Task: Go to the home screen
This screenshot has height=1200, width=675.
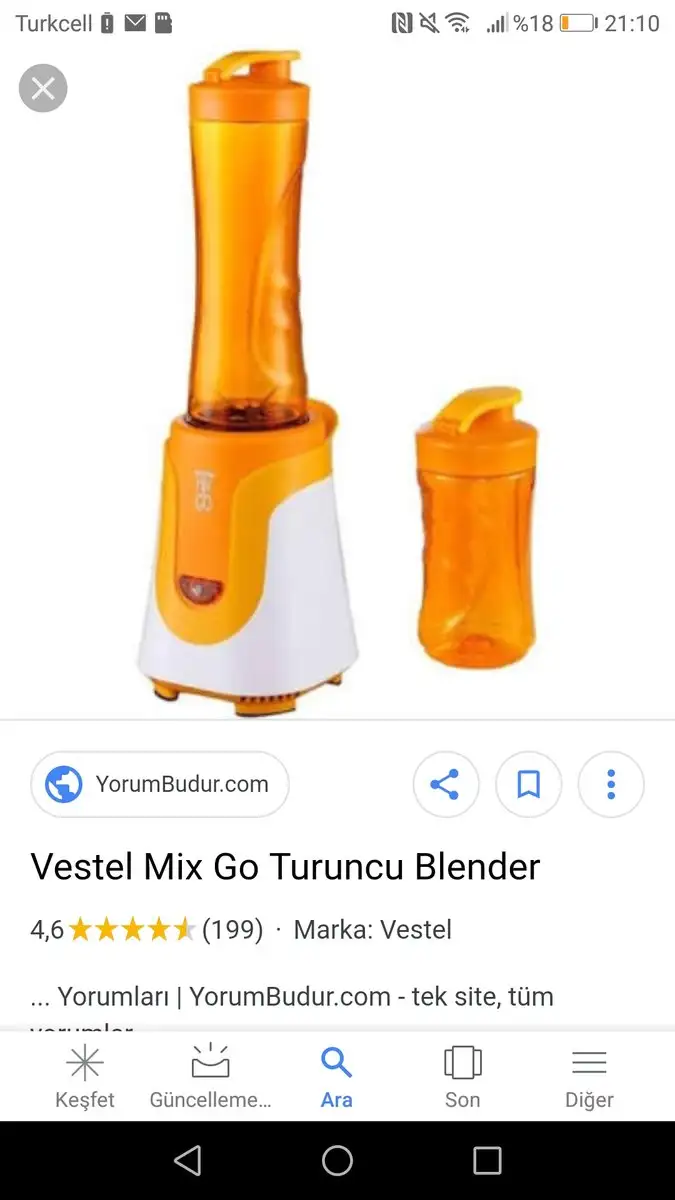Action: (337, 1160)
